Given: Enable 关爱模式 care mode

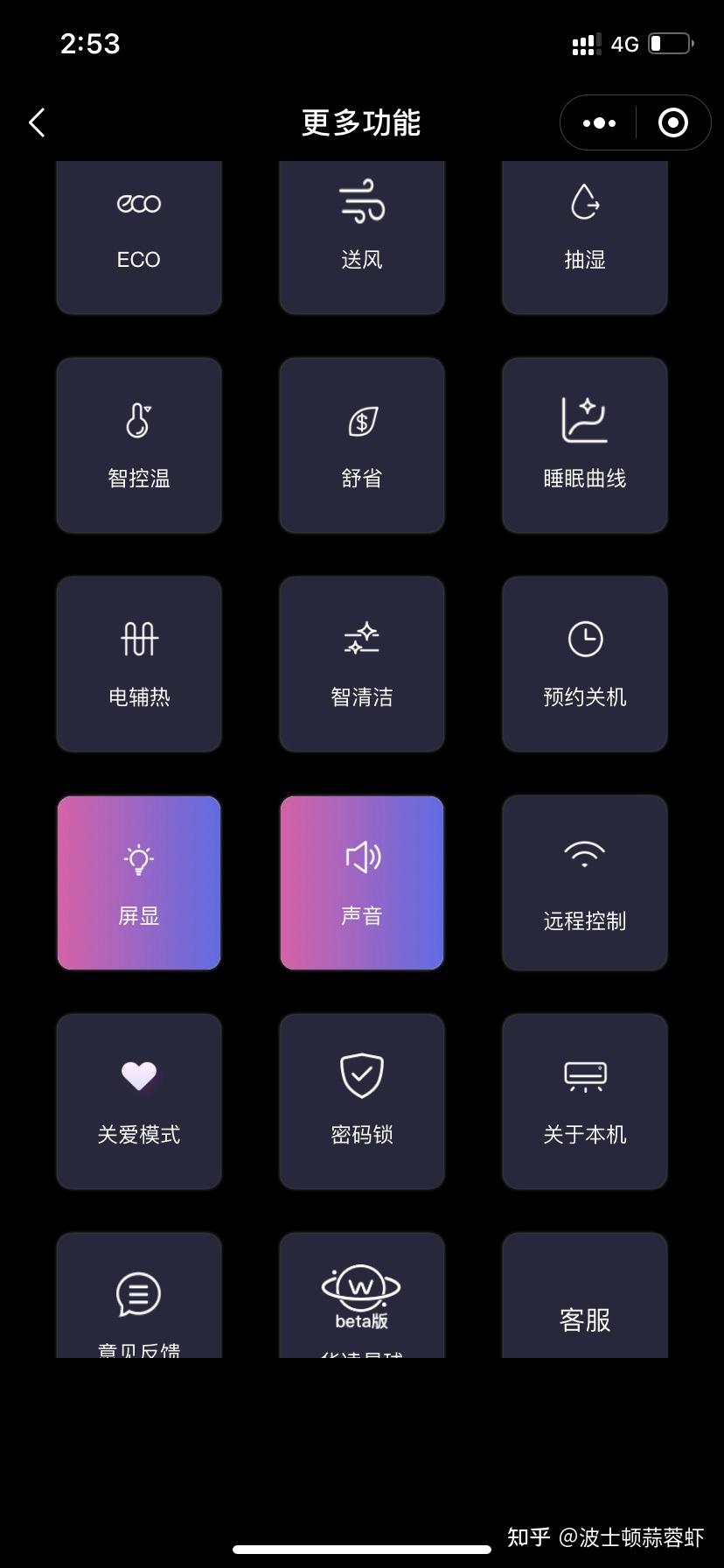Looking at the screenshot, I should coord(139,1102).
